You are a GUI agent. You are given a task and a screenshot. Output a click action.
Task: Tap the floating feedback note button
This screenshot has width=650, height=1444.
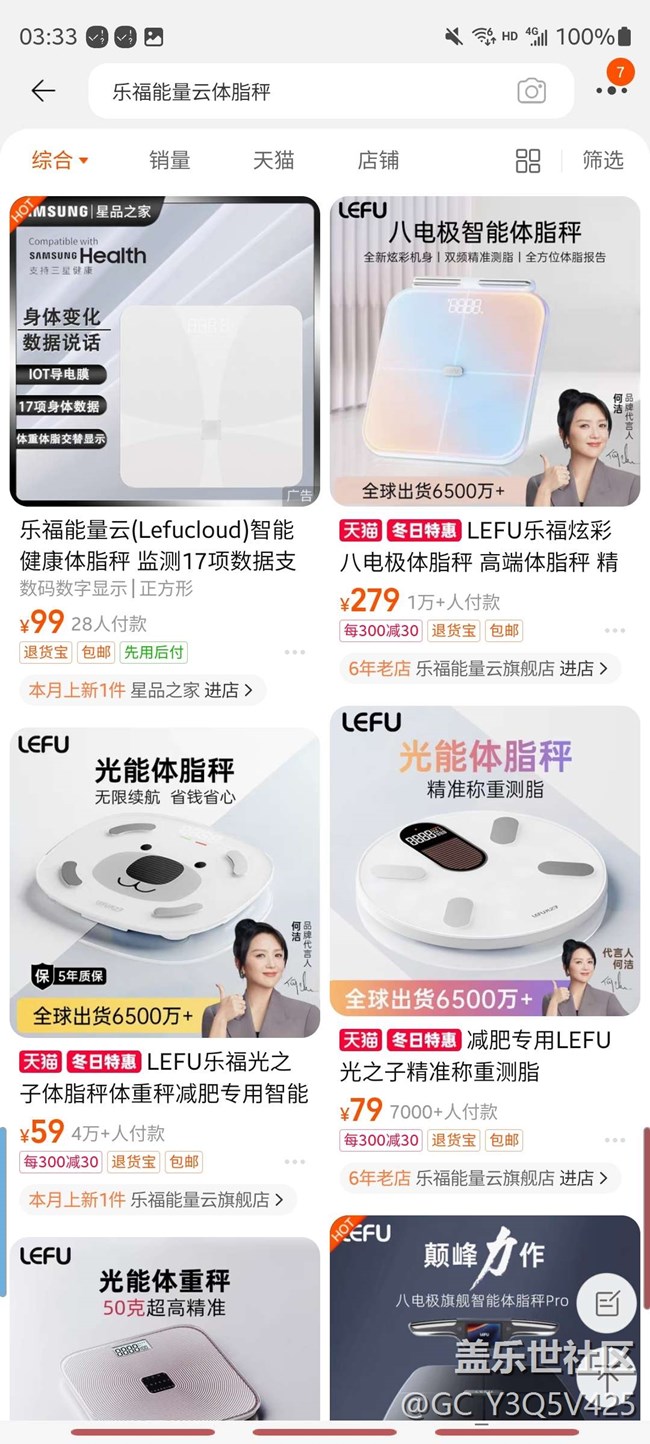click(x=607, y=1303)
